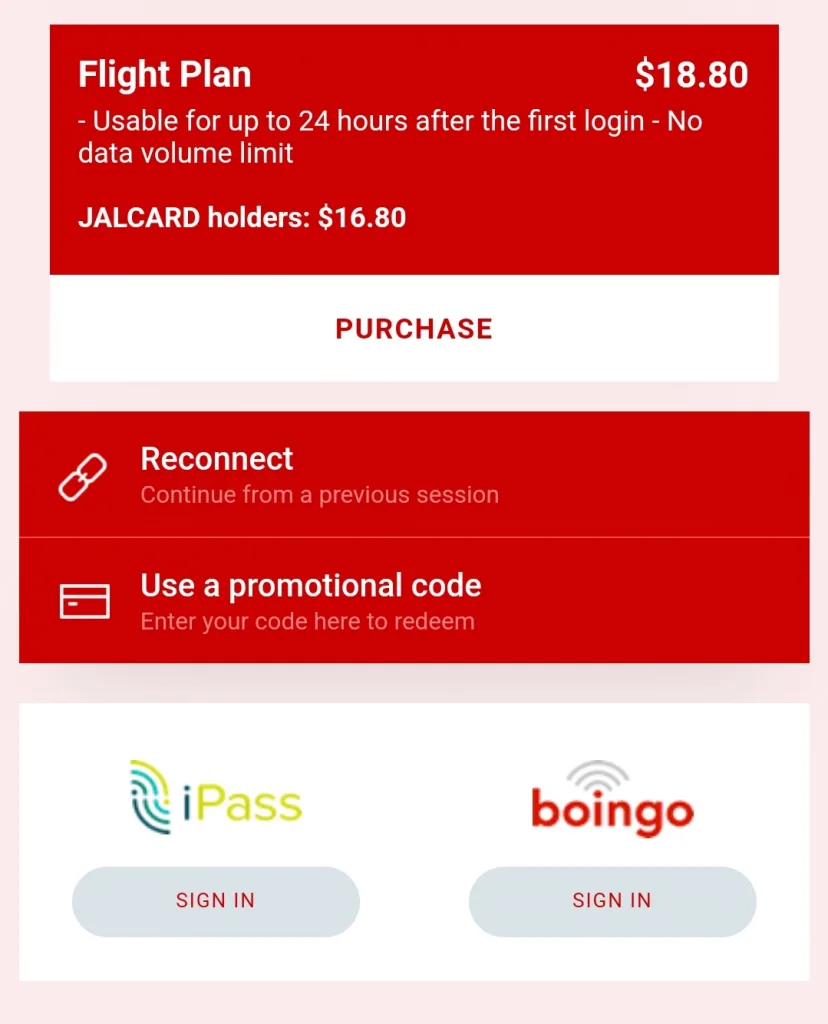828x1024 pixels.
Task: Sign in with iPass
Action: click(x=215, y=901)
